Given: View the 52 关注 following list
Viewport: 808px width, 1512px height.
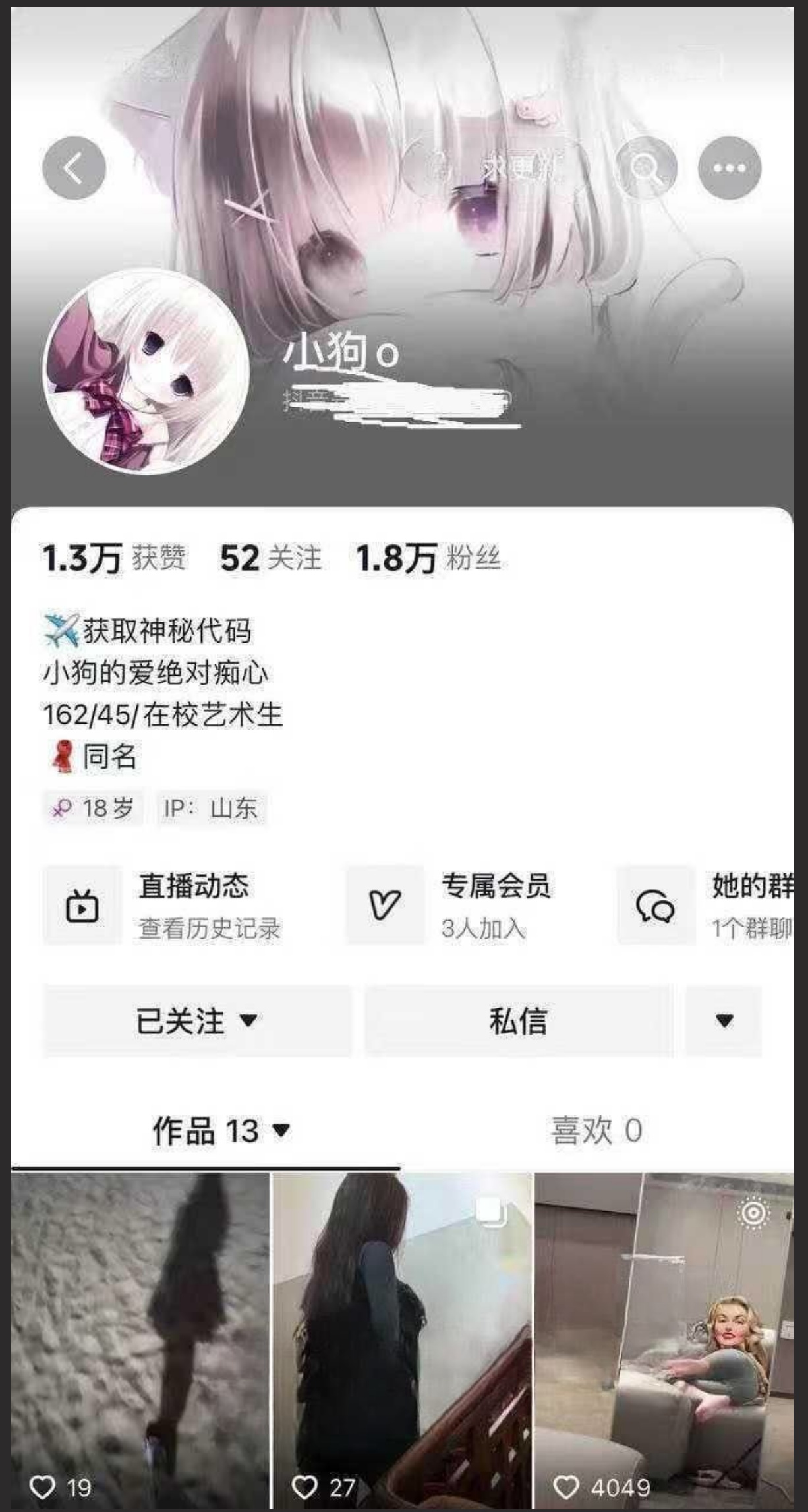Looking at the screenshot, I should tap(270, 558).
